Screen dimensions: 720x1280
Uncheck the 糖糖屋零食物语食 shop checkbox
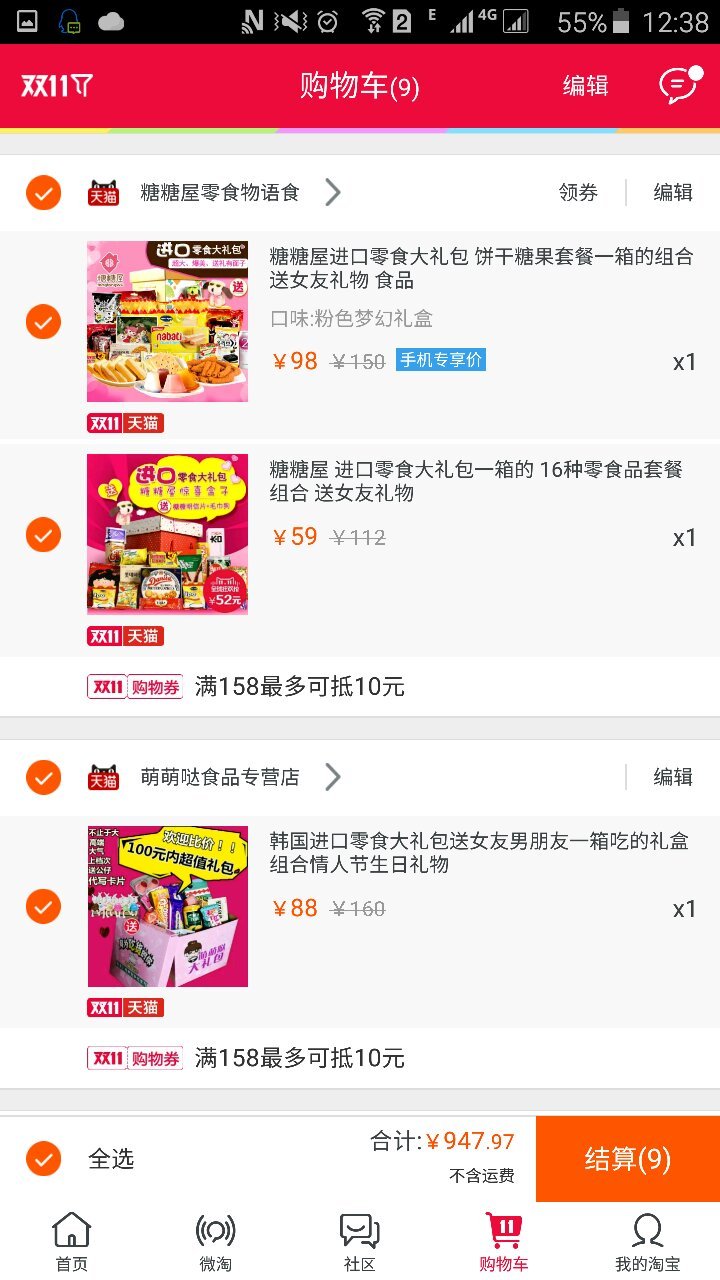[x=43, y=192]
